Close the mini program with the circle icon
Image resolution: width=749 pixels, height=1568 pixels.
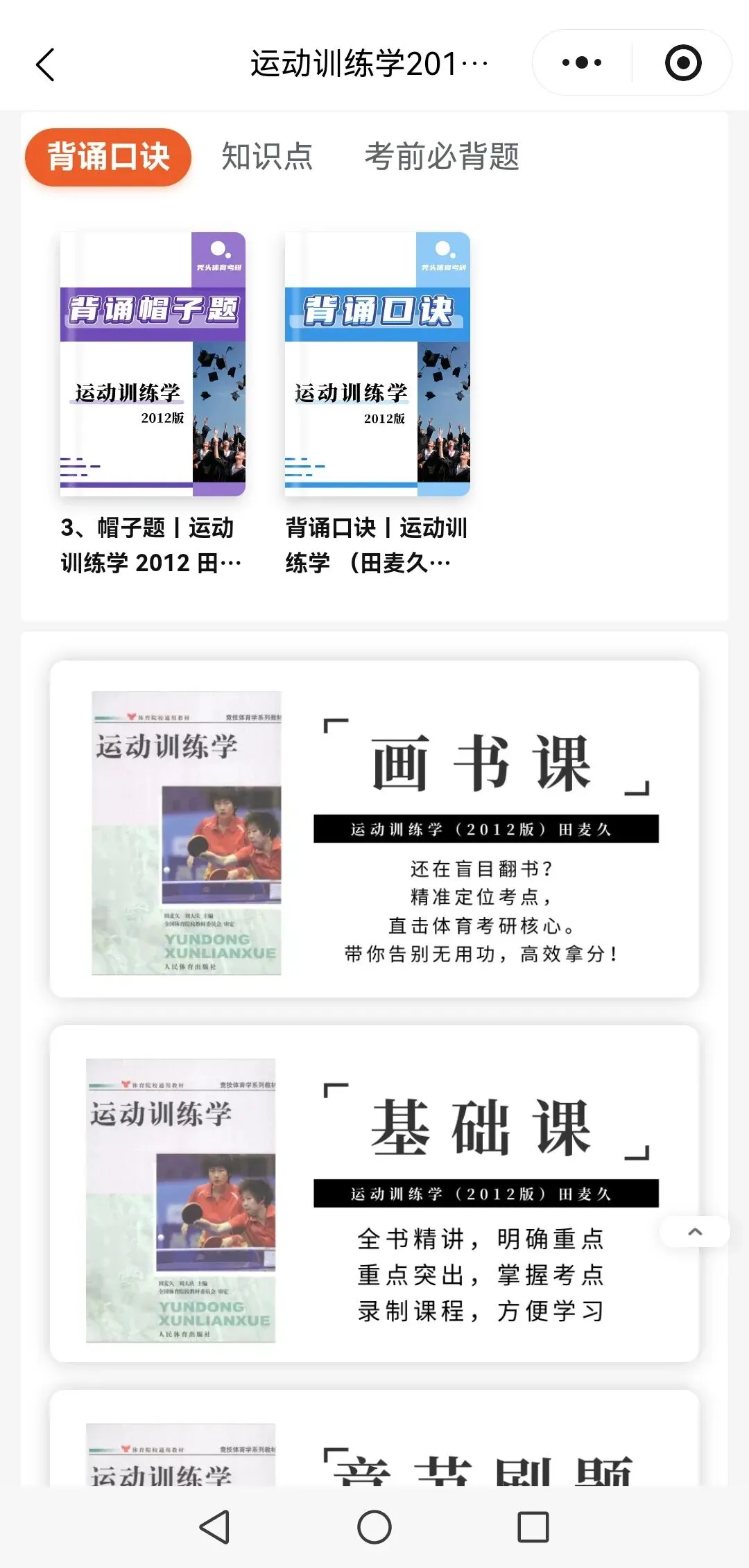point(683,63)
